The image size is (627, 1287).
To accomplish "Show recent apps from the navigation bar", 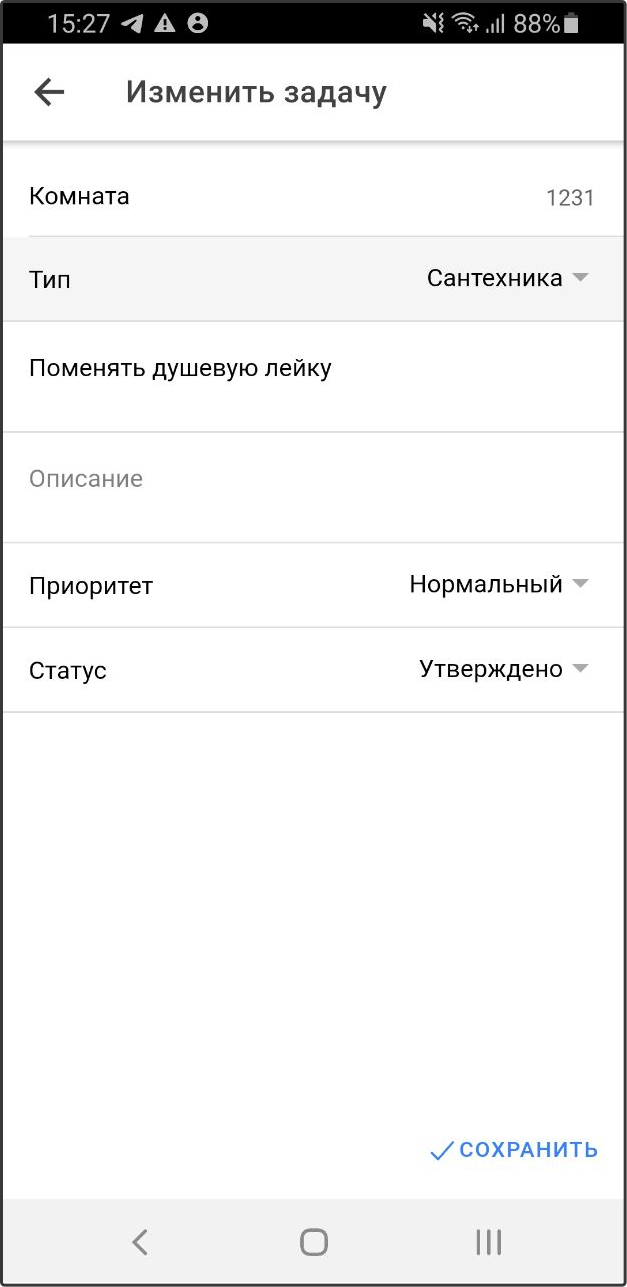I will tap(488, 1242).
